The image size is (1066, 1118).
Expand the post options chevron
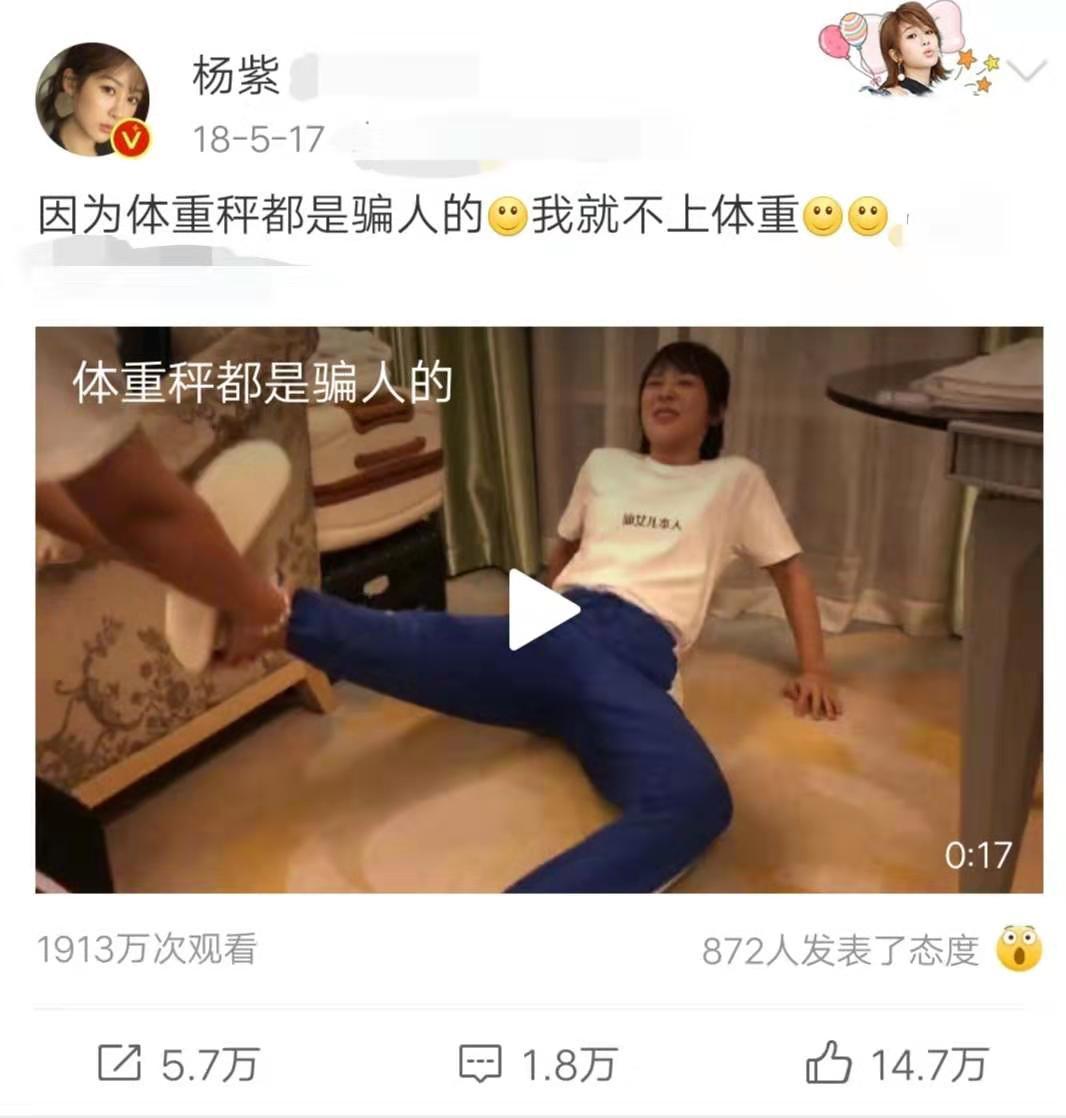pyautogui.click(x=1027, y=71)
